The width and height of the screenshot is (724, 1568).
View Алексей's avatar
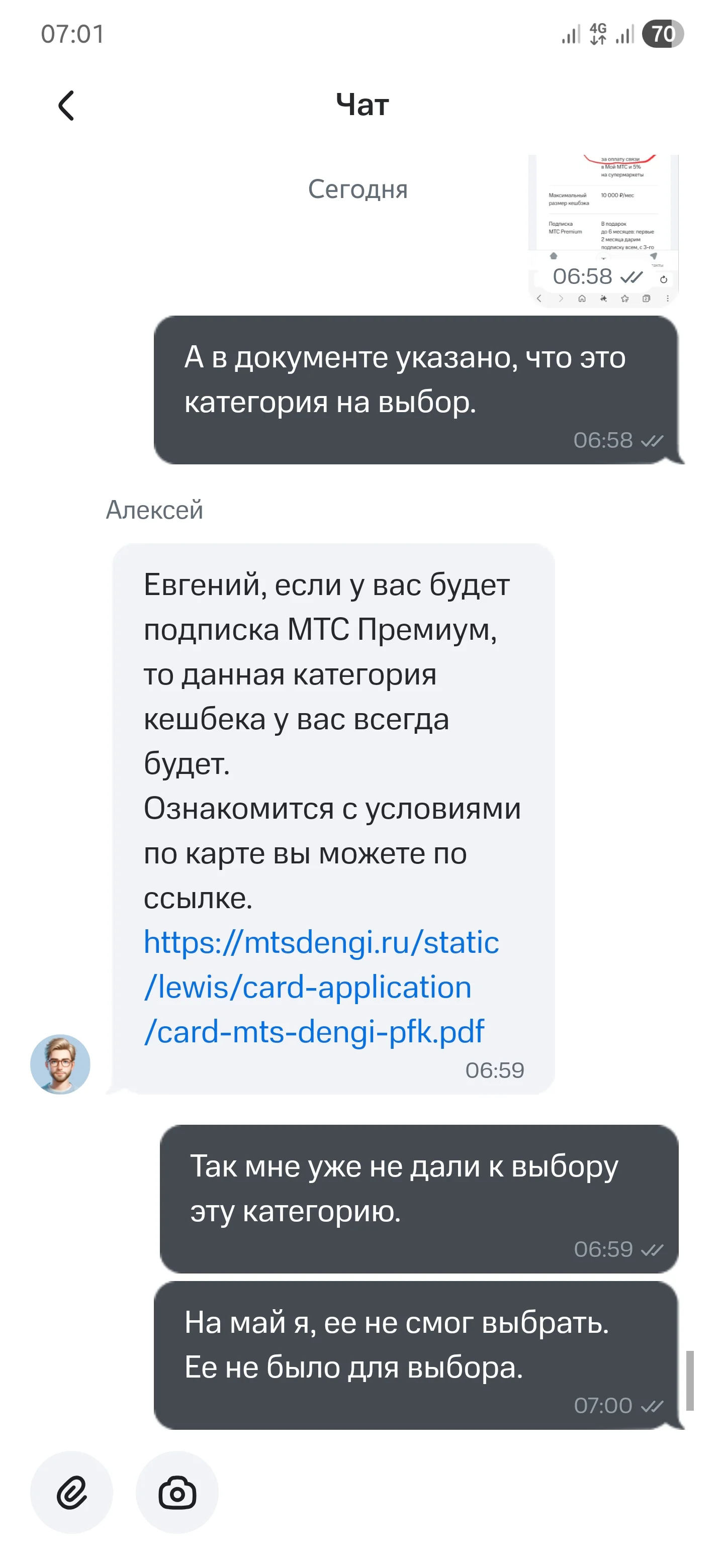[x=60, y=1064]
